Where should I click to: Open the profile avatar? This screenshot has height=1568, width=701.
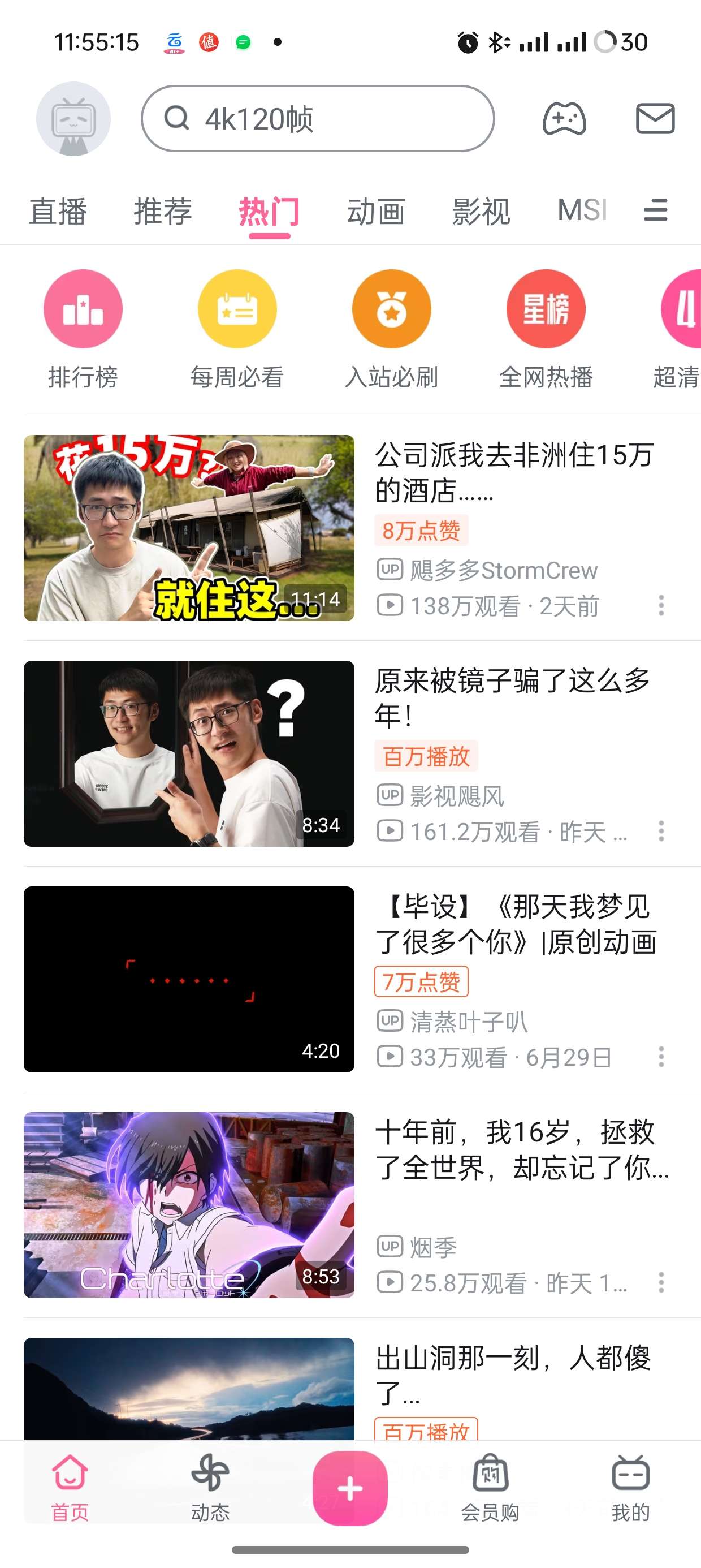pos(73,119)
